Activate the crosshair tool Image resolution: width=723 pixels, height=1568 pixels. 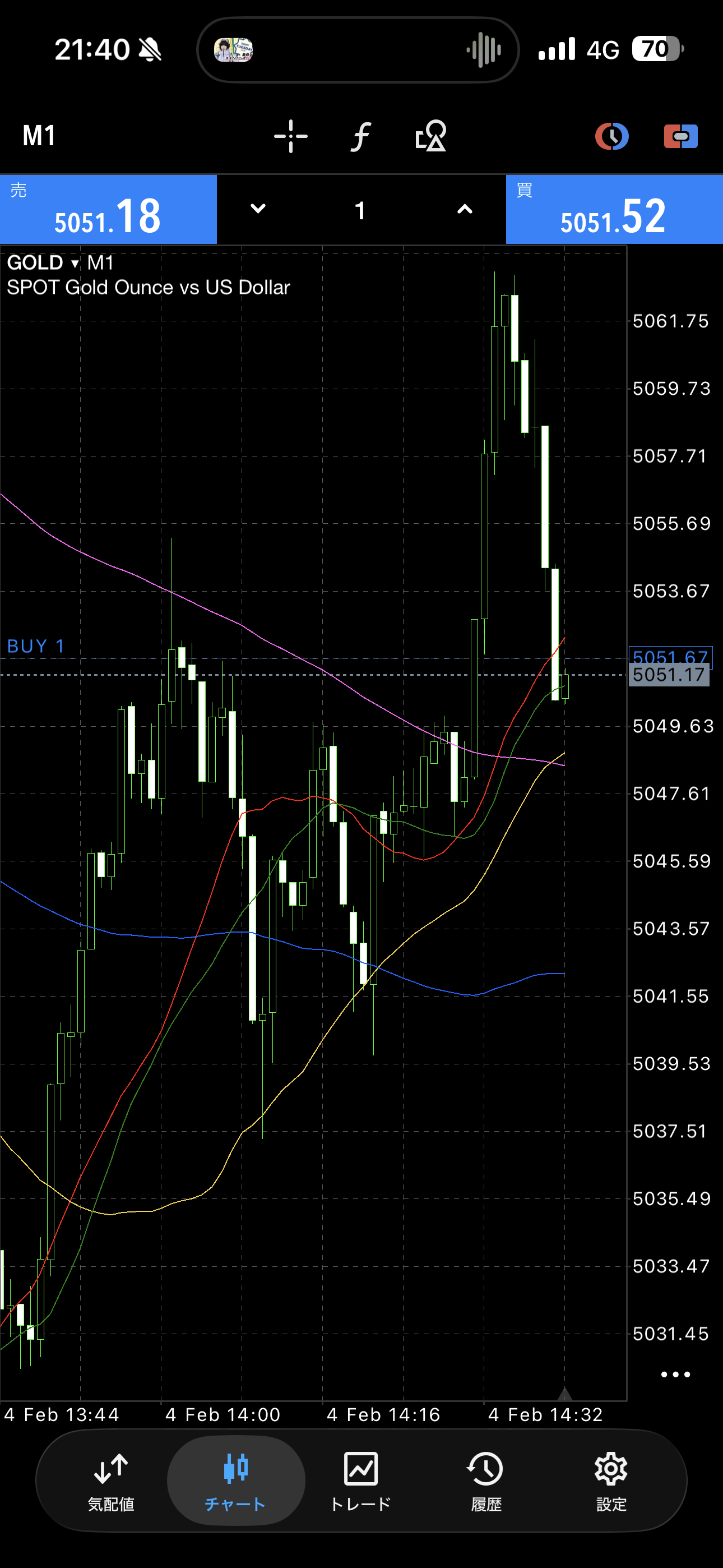tap(291, 135)
